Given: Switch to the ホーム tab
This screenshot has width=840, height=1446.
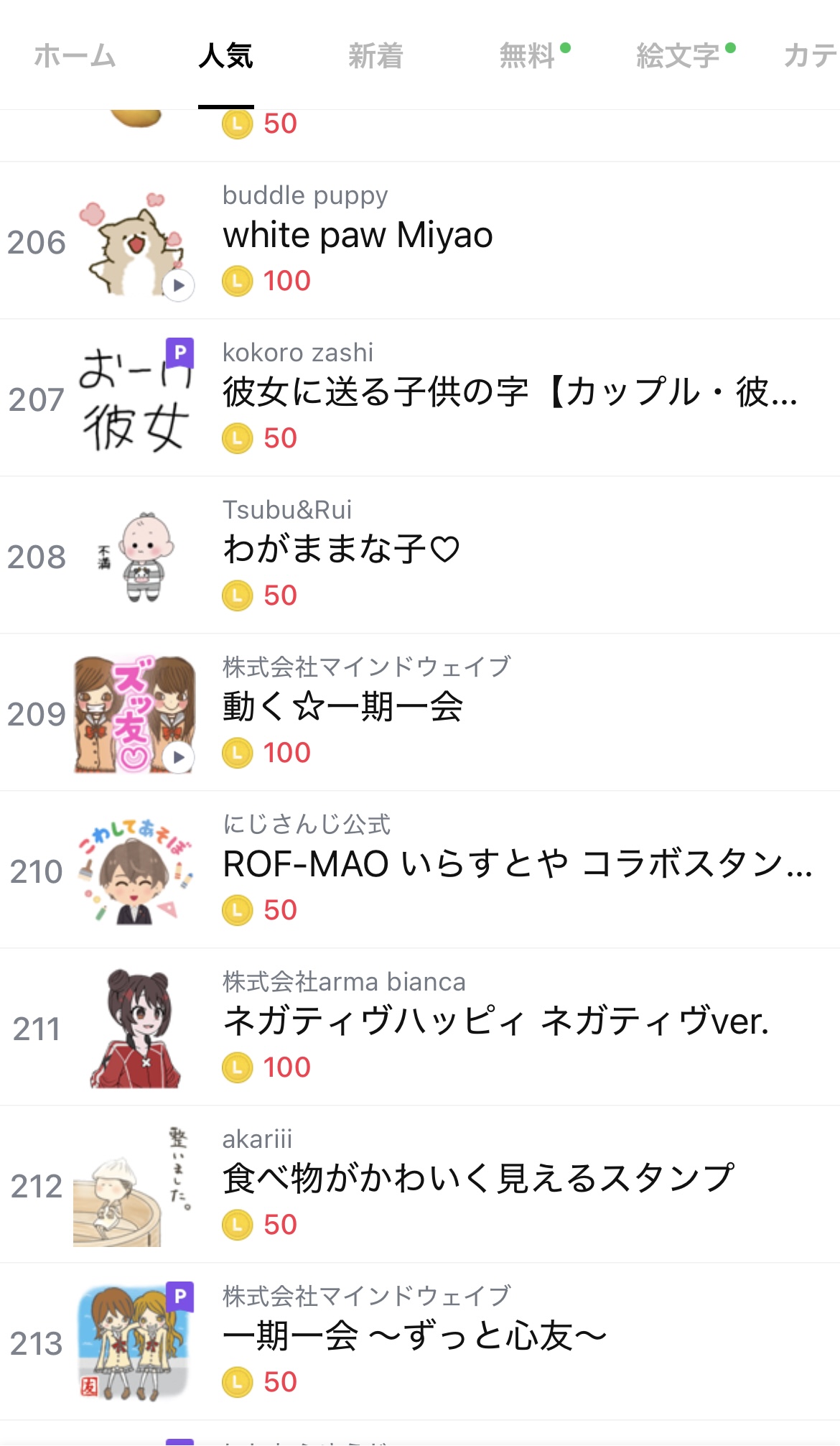Looking at the screenshot, I should coord(75,56).
